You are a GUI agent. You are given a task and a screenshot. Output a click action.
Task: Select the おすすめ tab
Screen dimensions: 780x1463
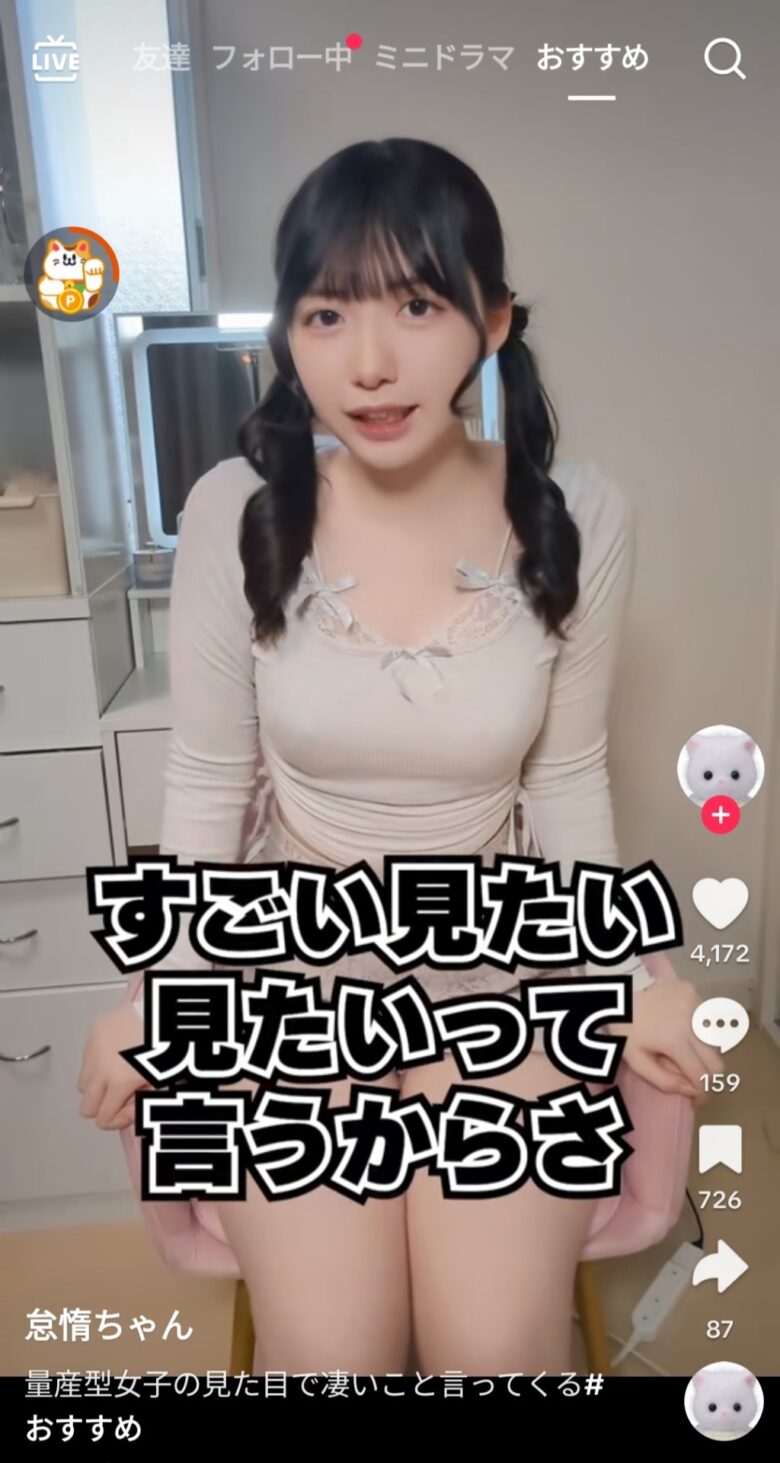tap(592, 57)
